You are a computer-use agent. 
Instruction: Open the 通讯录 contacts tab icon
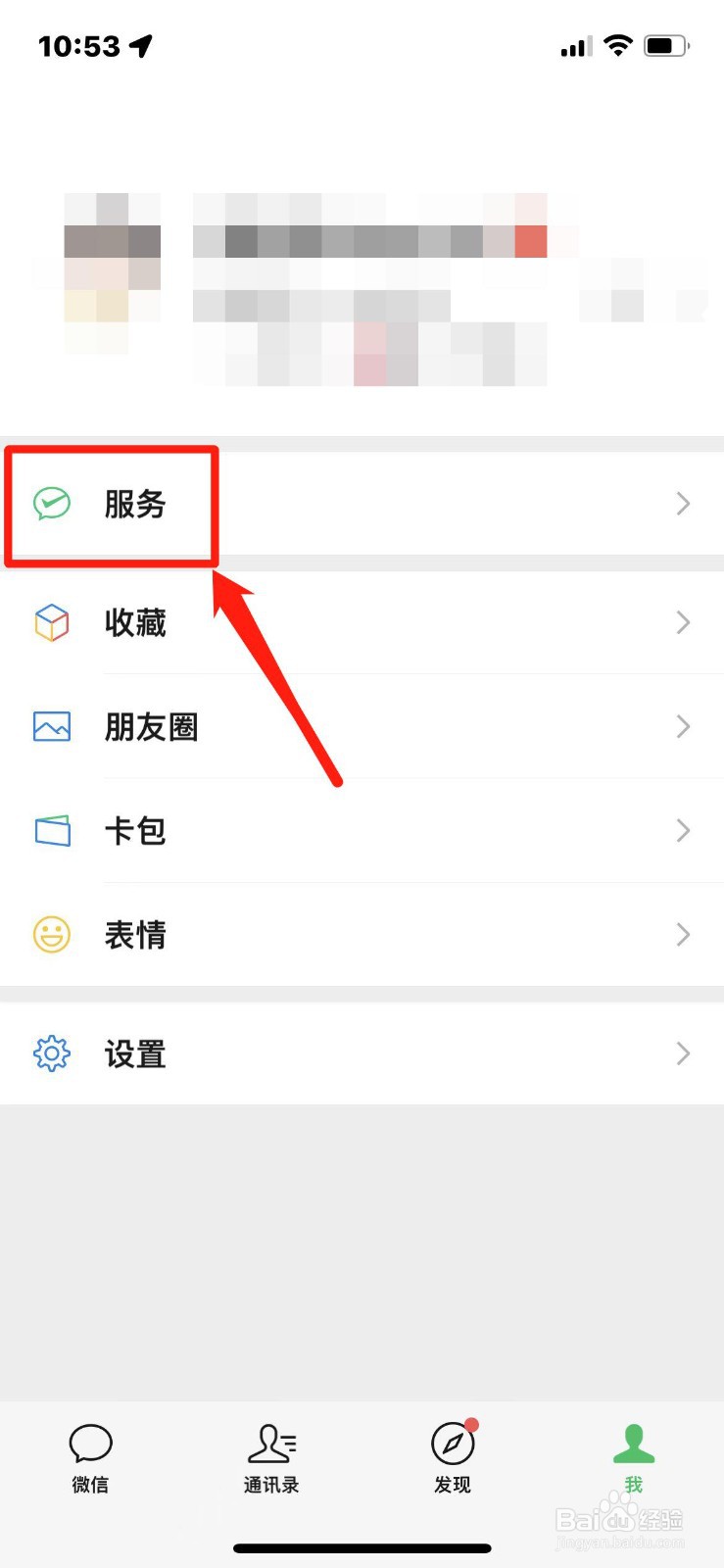(271, 1443)
